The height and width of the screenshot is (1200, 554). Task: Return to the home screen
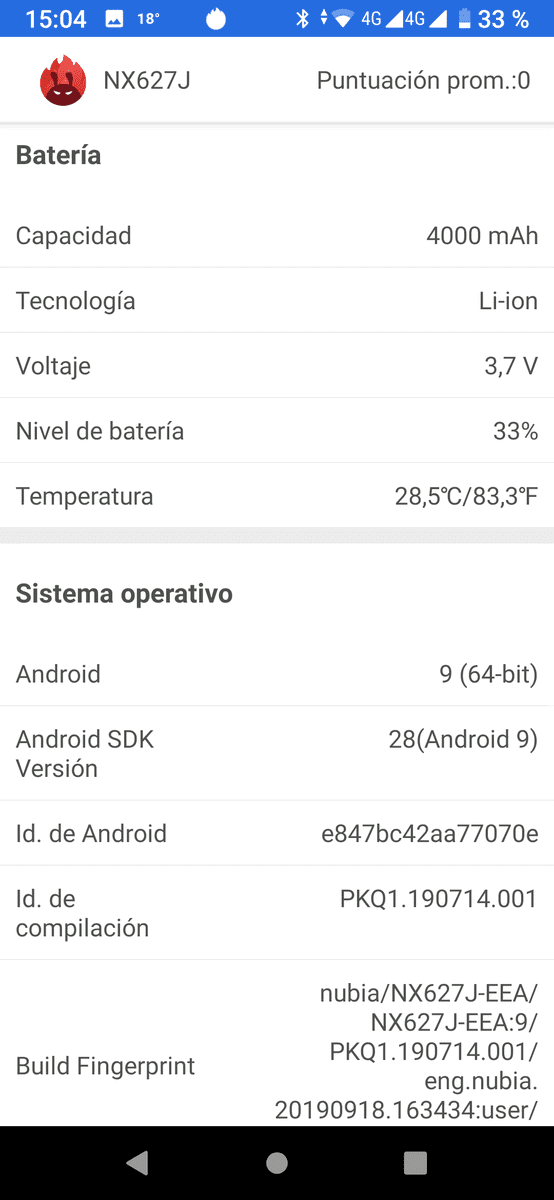[277, 1162]
